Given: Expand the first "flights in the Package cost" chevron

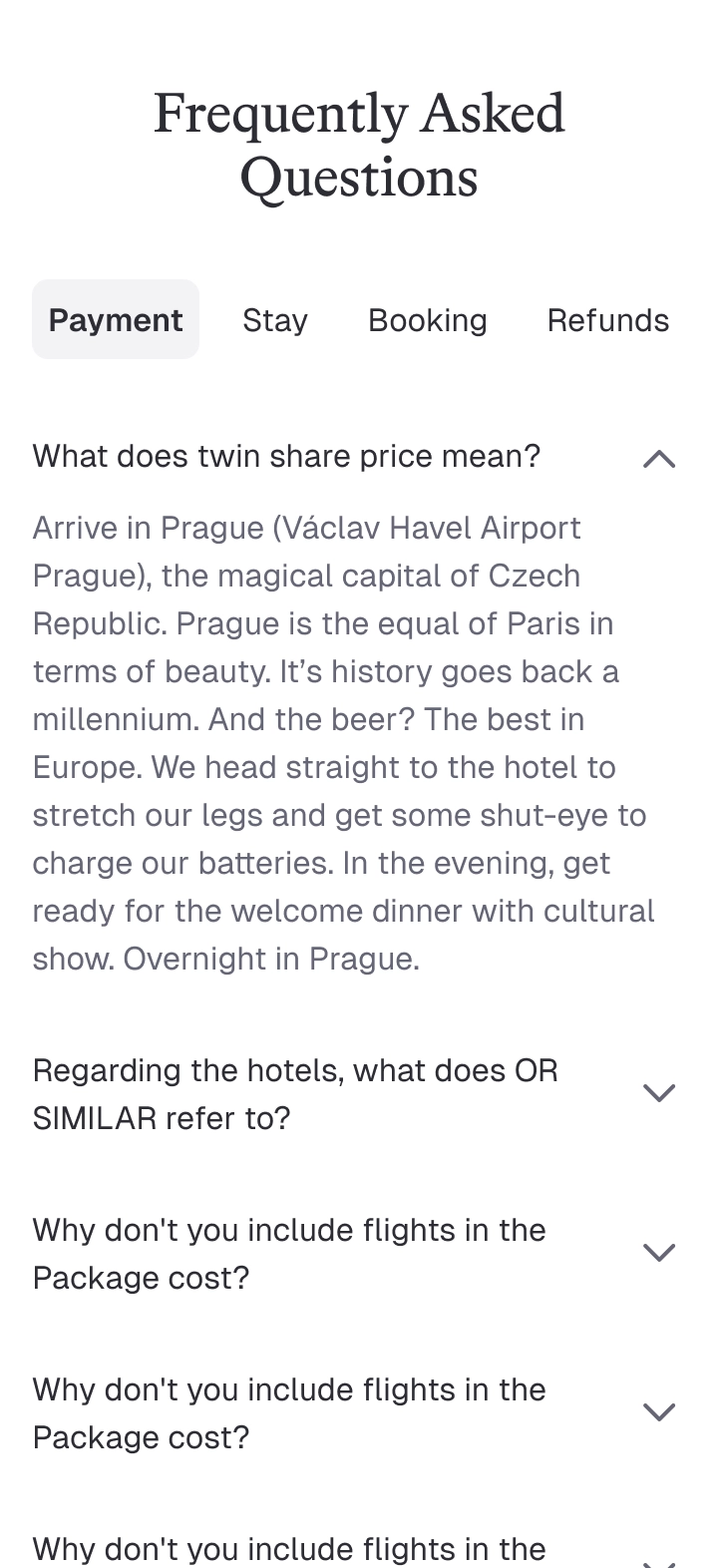Looking at the screenshot, I should click(x=659, y=1253).
